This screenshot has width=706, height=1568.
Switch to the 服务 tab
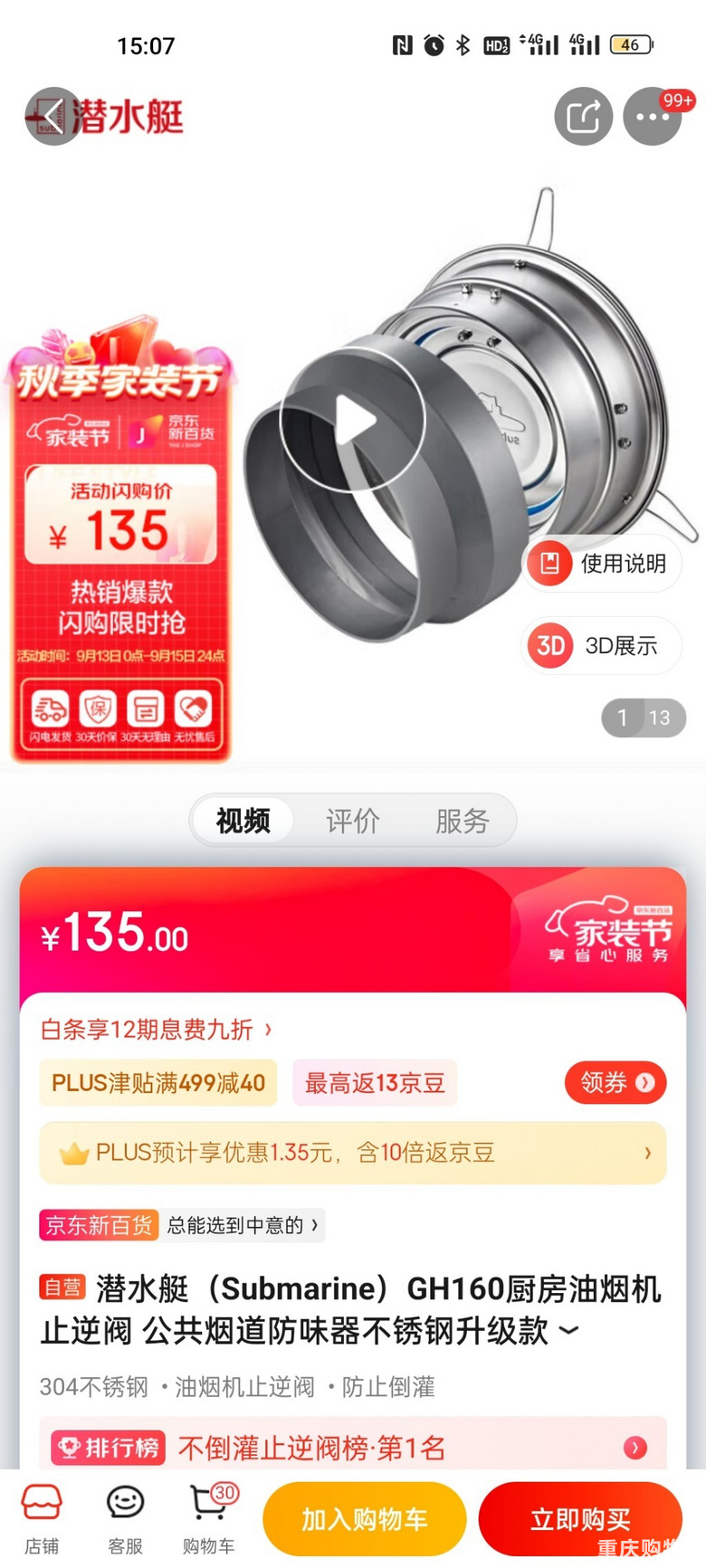(x=462, y=821)
